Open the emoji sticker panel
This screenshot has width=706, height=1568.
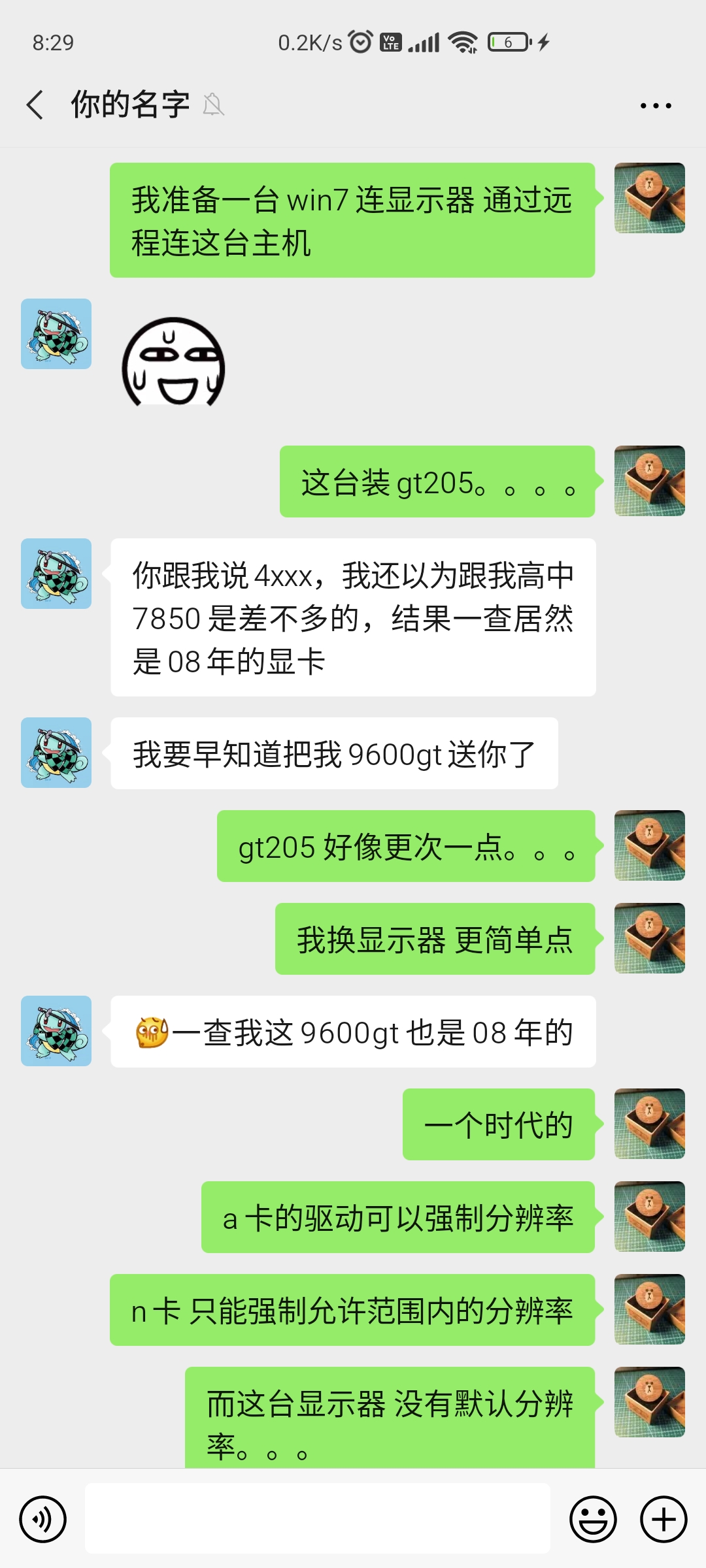coord(593,1519)
